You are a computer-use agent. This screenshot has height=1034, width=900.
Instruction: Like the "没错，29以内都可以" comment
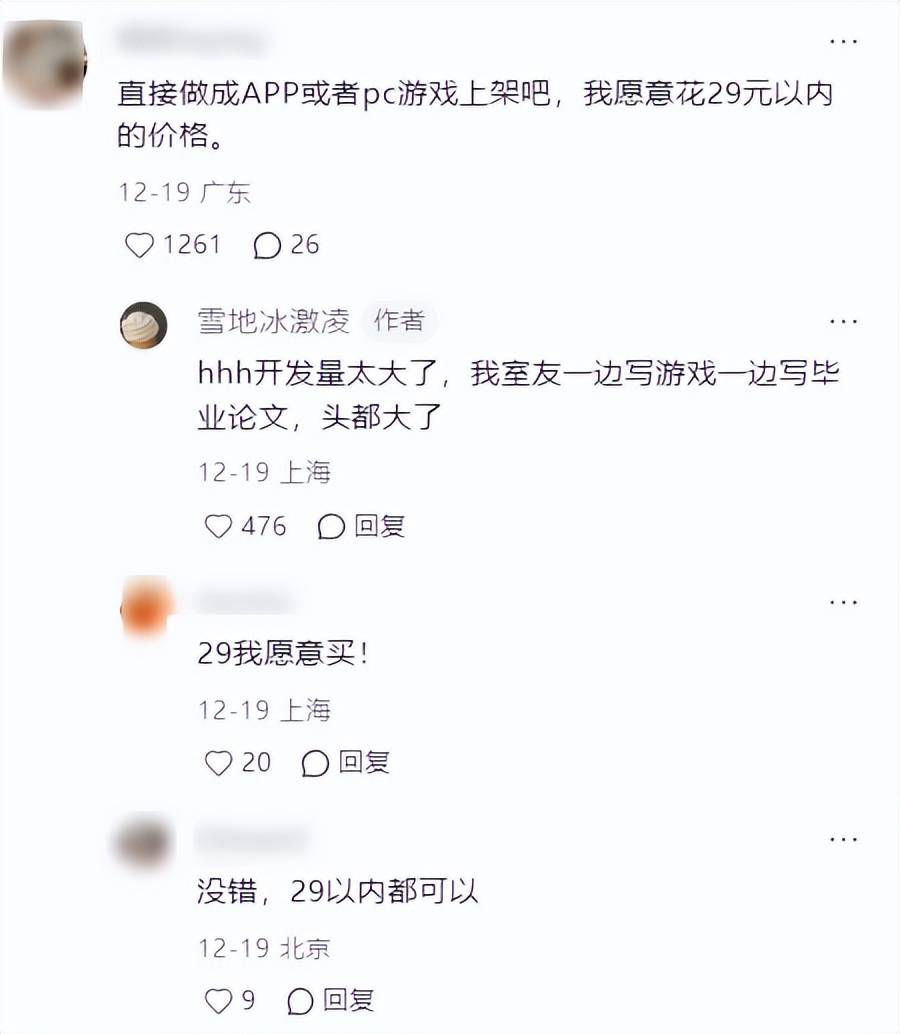[218, 999]
